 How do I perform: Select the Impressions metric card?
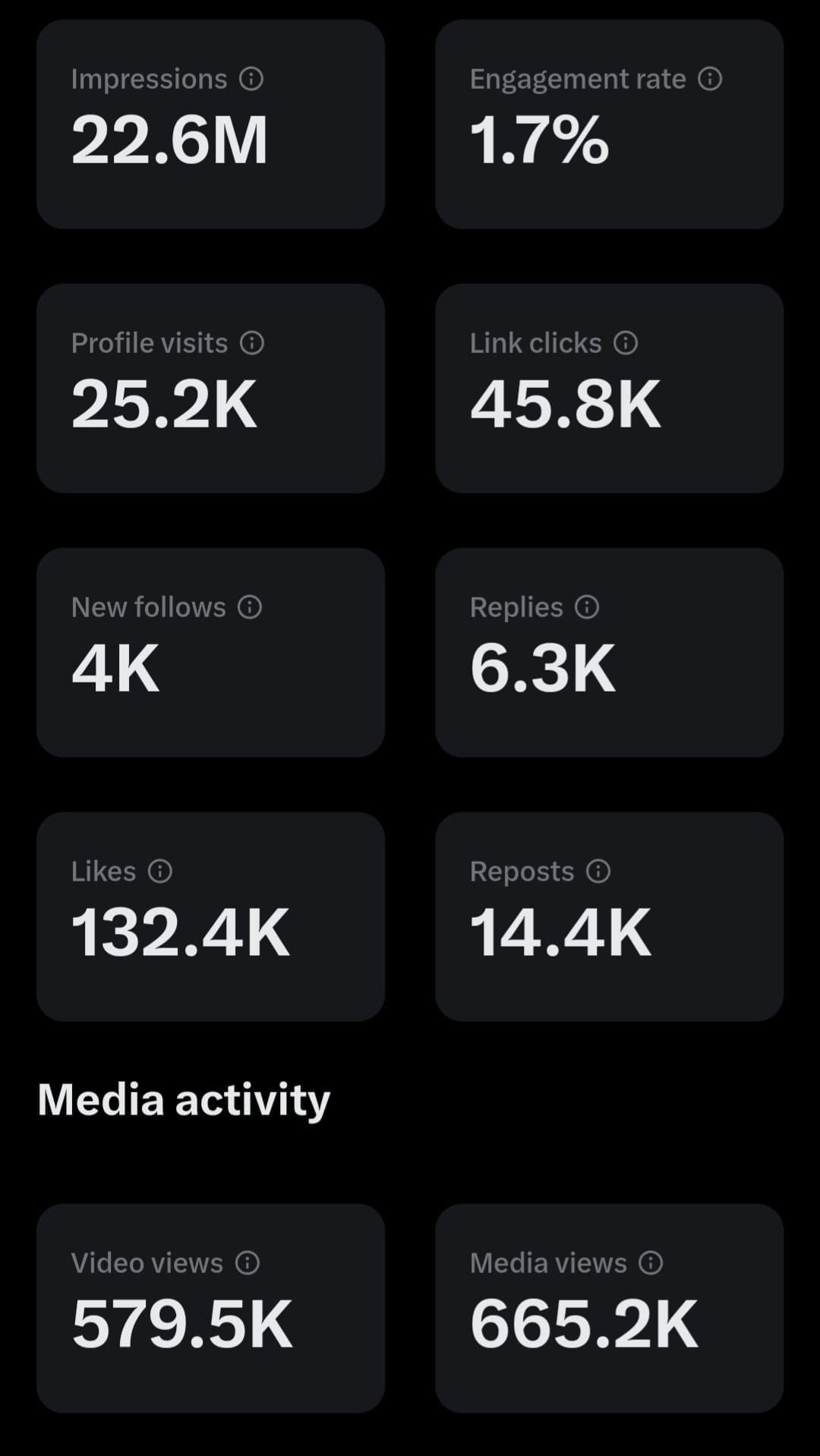pos(212,124)
